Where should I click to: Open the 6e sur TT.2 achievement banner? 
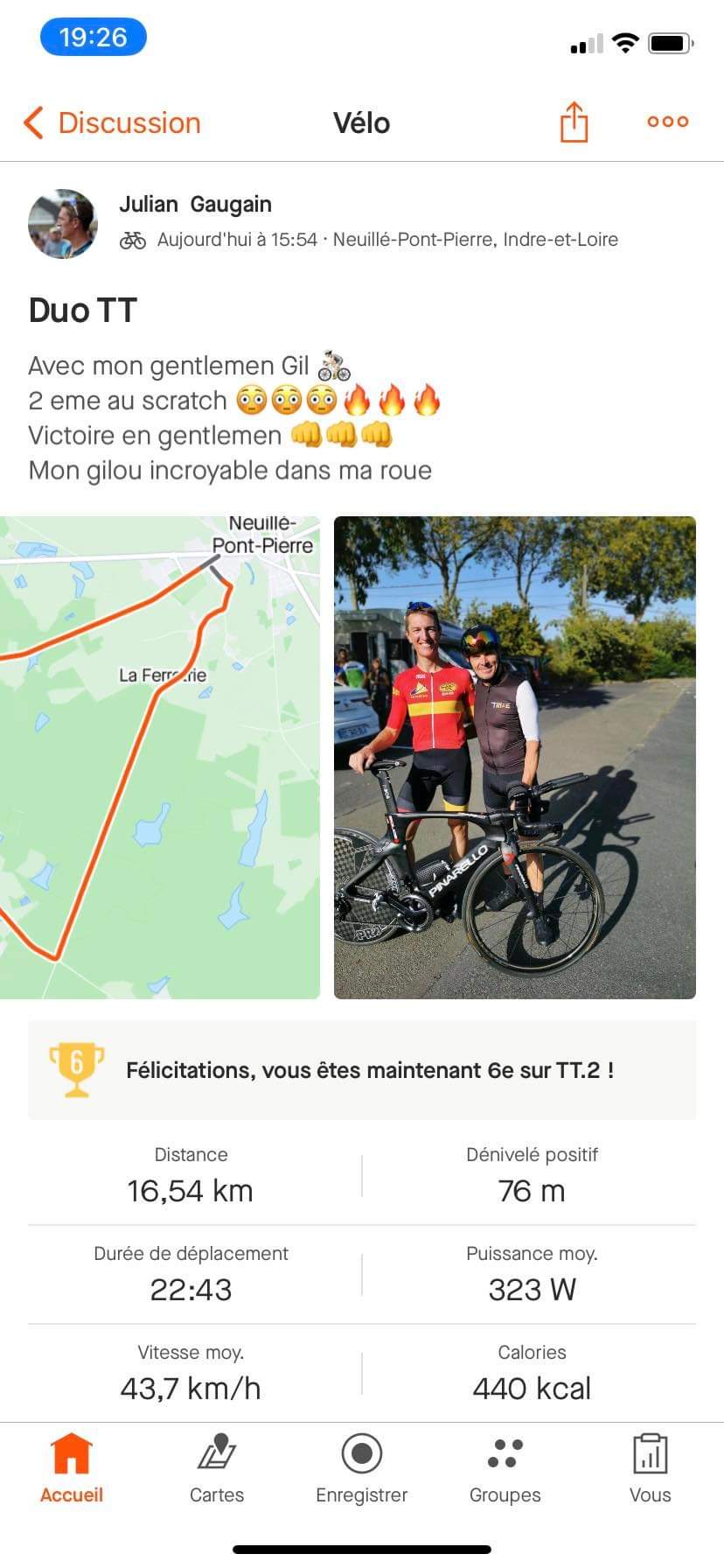(362, 1069)
